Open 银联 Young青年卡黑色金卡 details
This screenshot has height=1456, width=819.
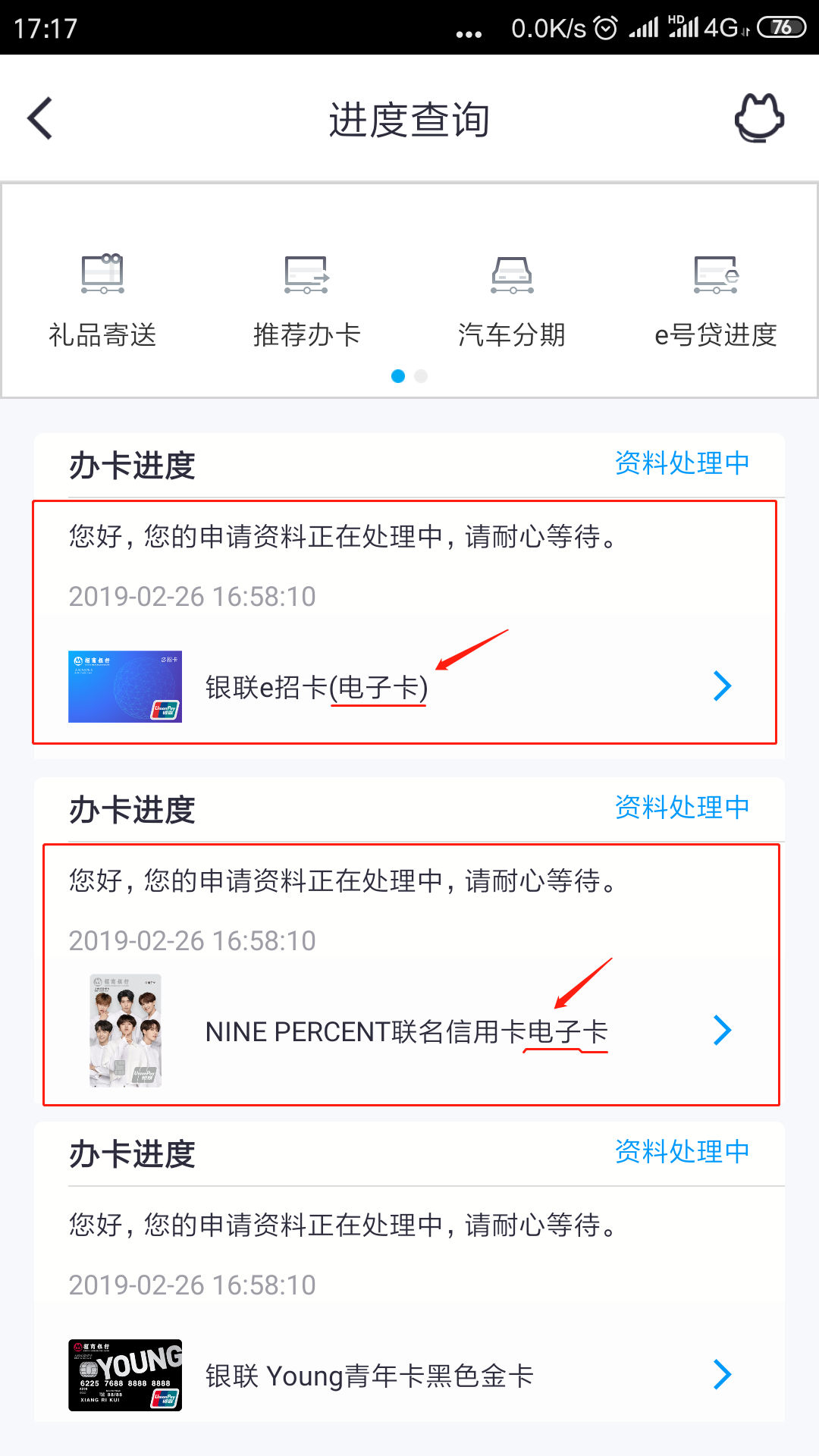(x=409, y=1375)
